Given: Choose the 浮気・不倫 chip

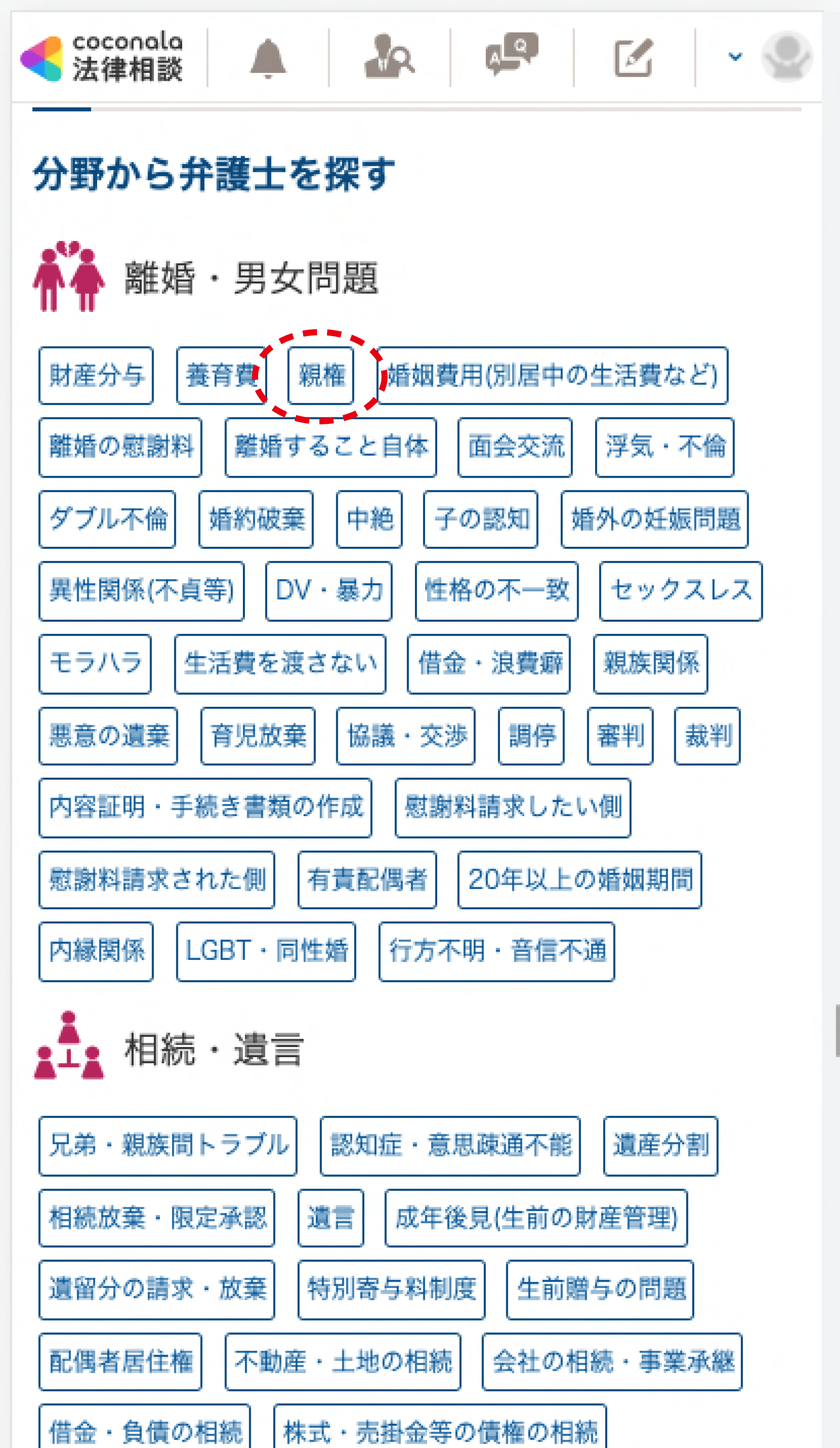Looking at the screenshot, I should coord(664,447).
